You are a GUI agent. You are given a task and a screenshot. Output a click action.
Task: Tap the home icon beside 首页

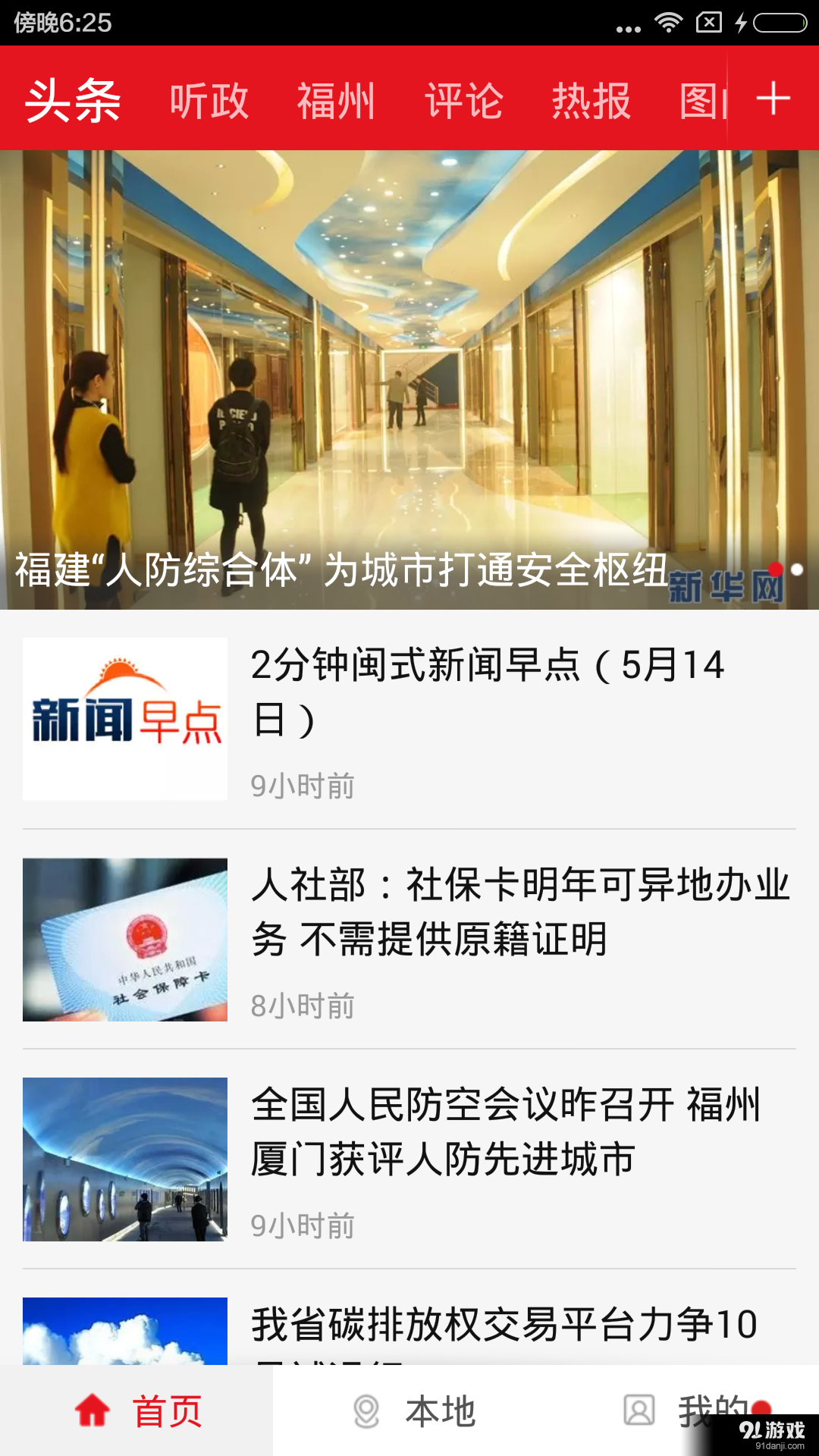(x=93, y=1408)
